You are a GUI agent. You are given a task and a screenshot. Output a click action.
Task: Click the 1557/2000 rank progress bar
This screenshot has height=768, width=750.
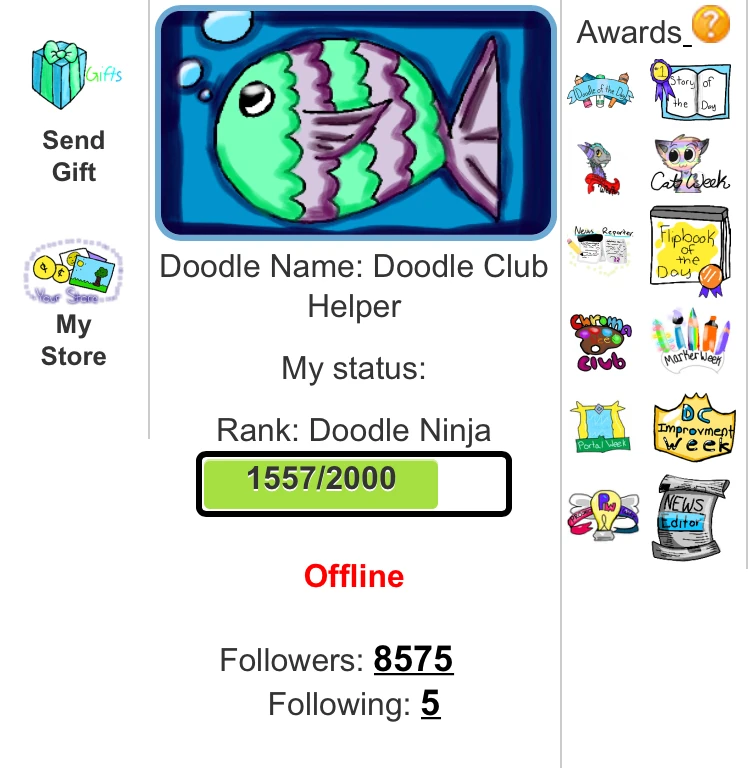click(355, 483)
